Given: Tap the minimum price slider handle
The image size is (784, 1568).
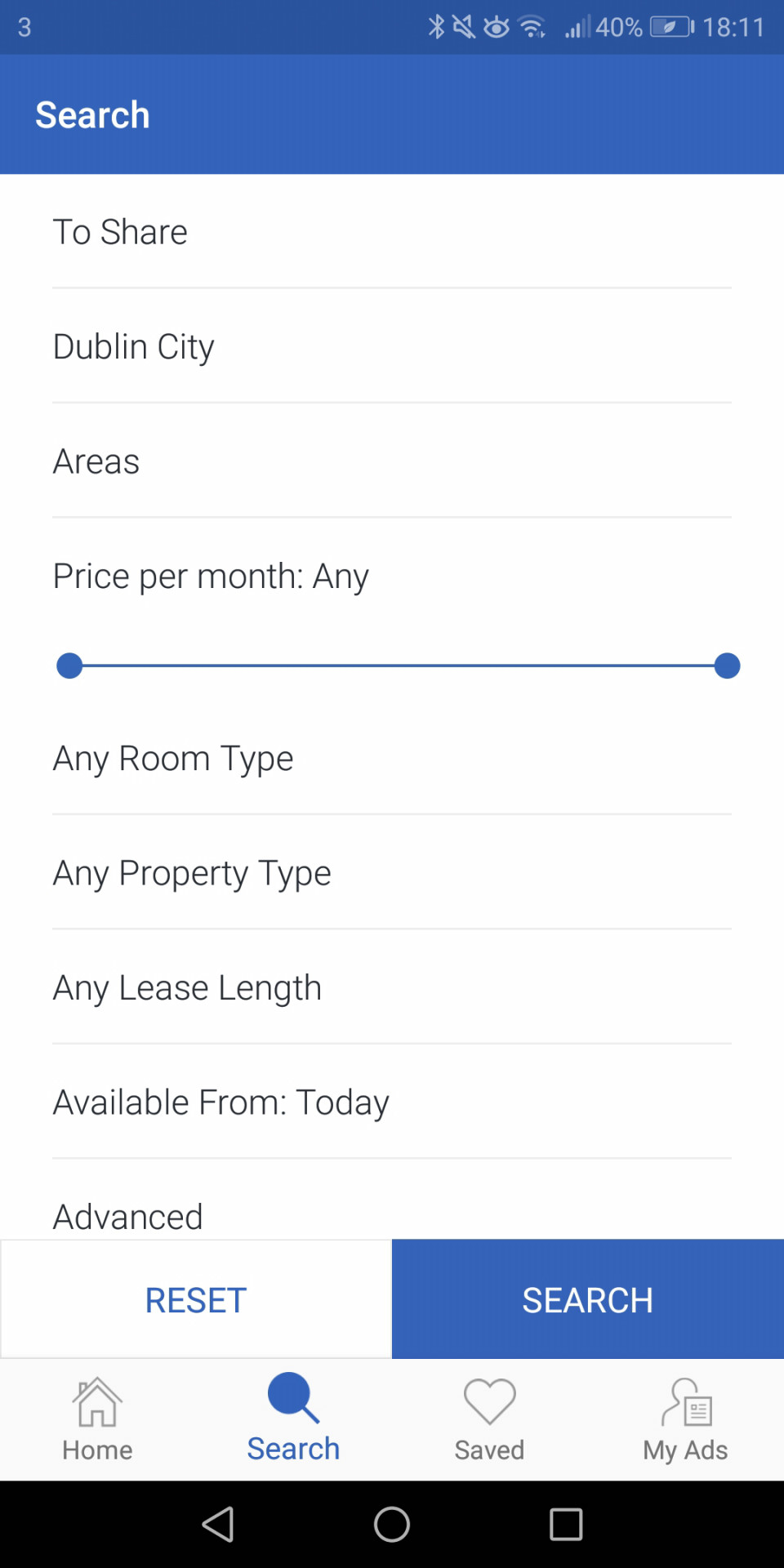Looking at the screenshot, I should click(x=69, y=666).
